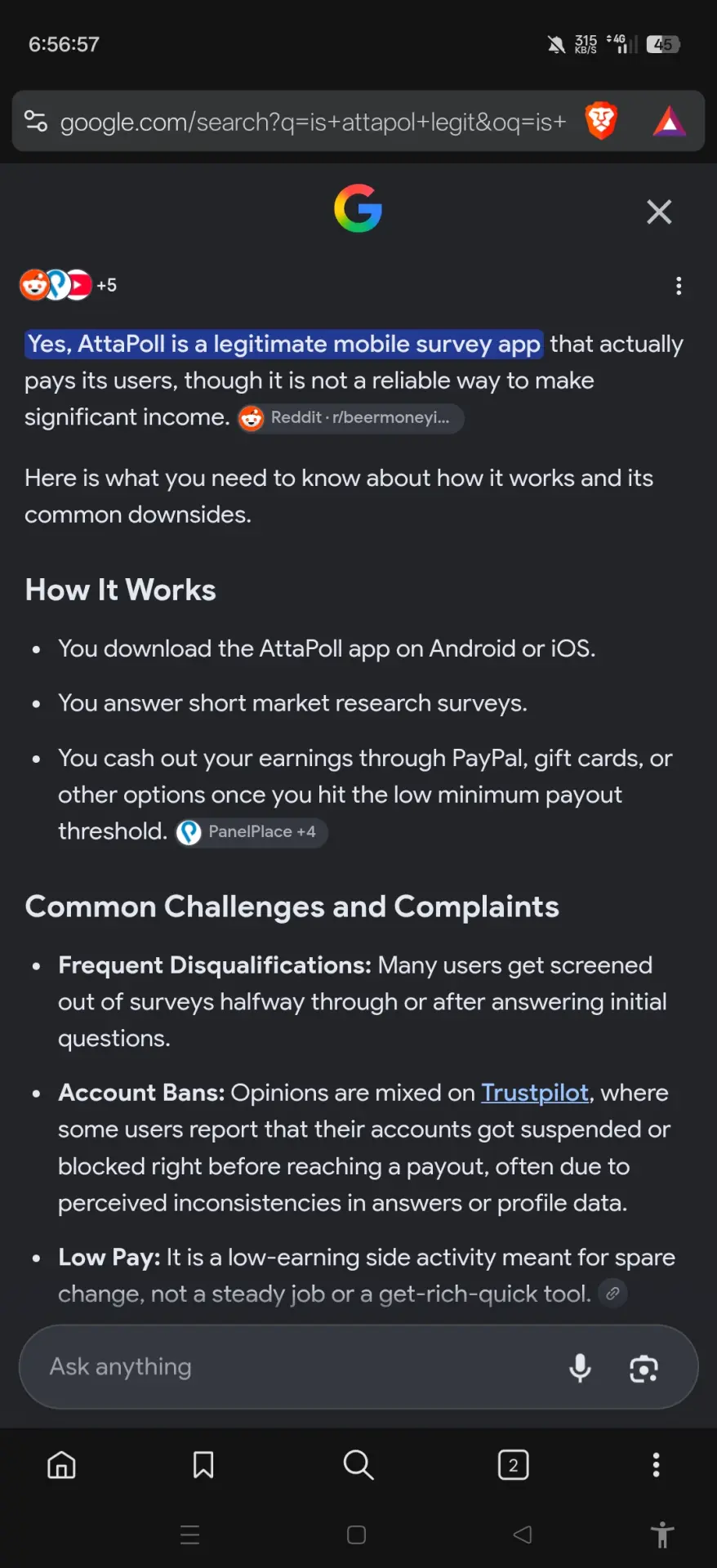The width and height of the screenshot is (717, 1568).
Task: Follow the Trustpilot link
Action: 535,1093
